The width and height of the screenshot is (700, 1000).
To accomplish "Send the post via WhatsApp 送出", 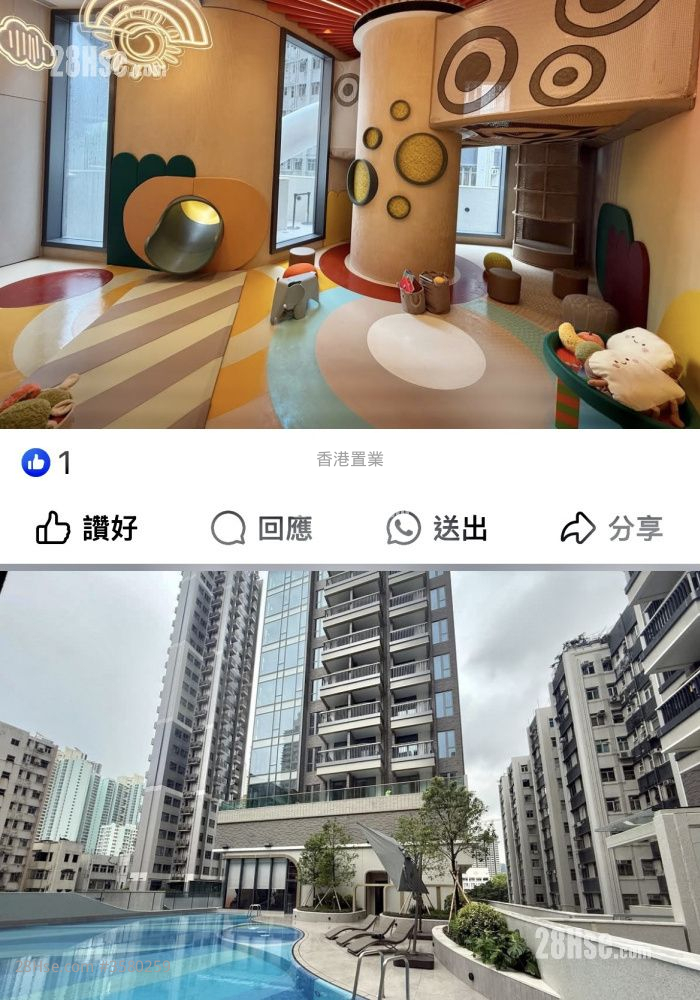I will pyautogui.click(x=437, y=528).
